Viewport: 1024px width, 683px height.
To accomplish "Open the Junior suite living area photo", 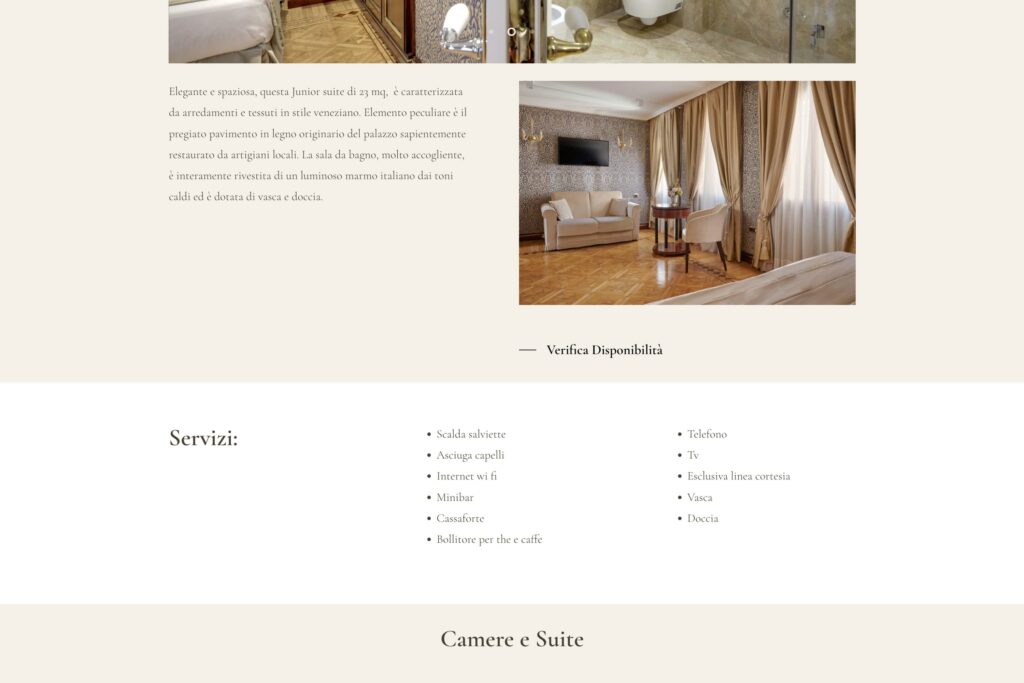I will tap(686, 193).
